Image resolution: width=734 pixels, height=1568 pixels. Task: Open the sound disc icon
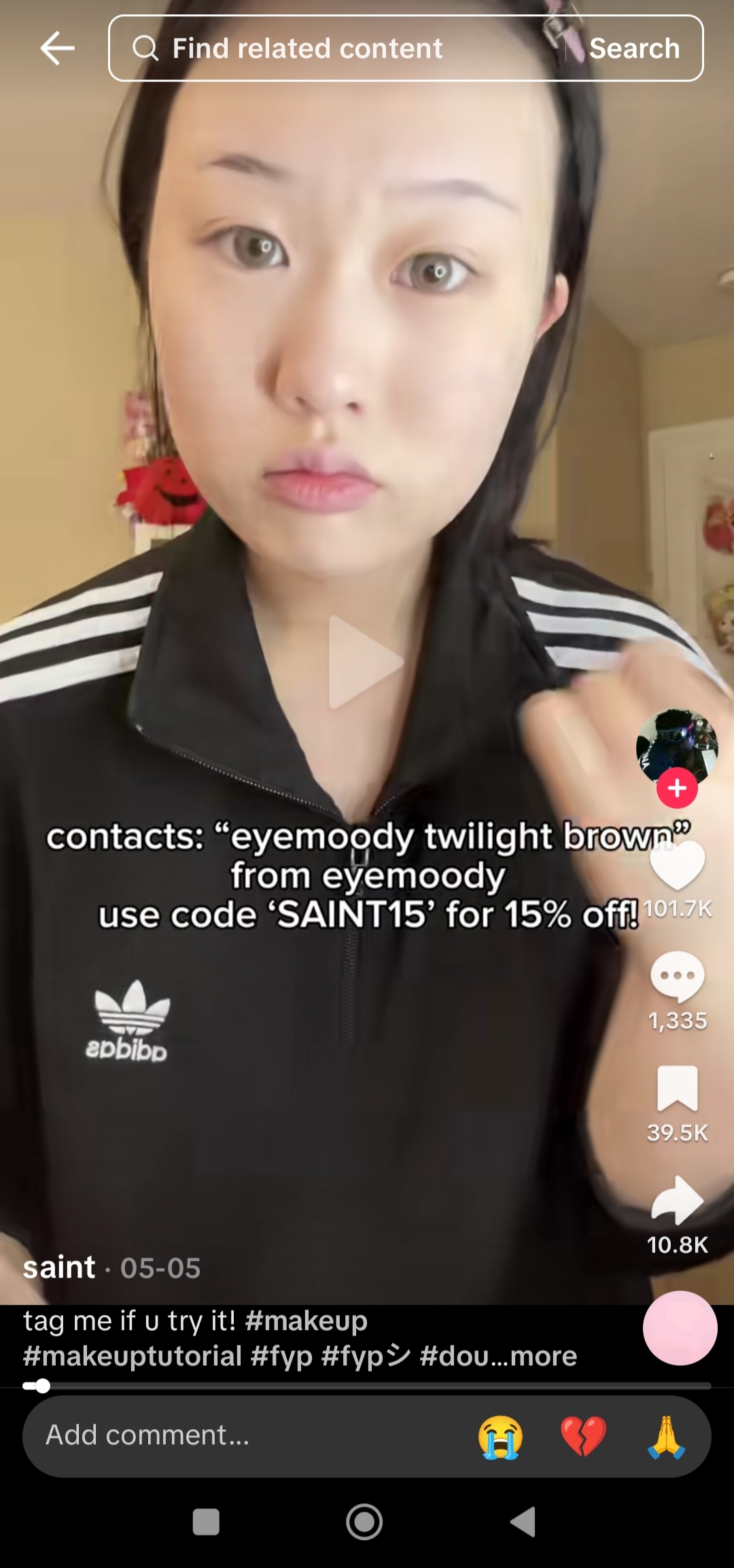[x=680, y=1327]
